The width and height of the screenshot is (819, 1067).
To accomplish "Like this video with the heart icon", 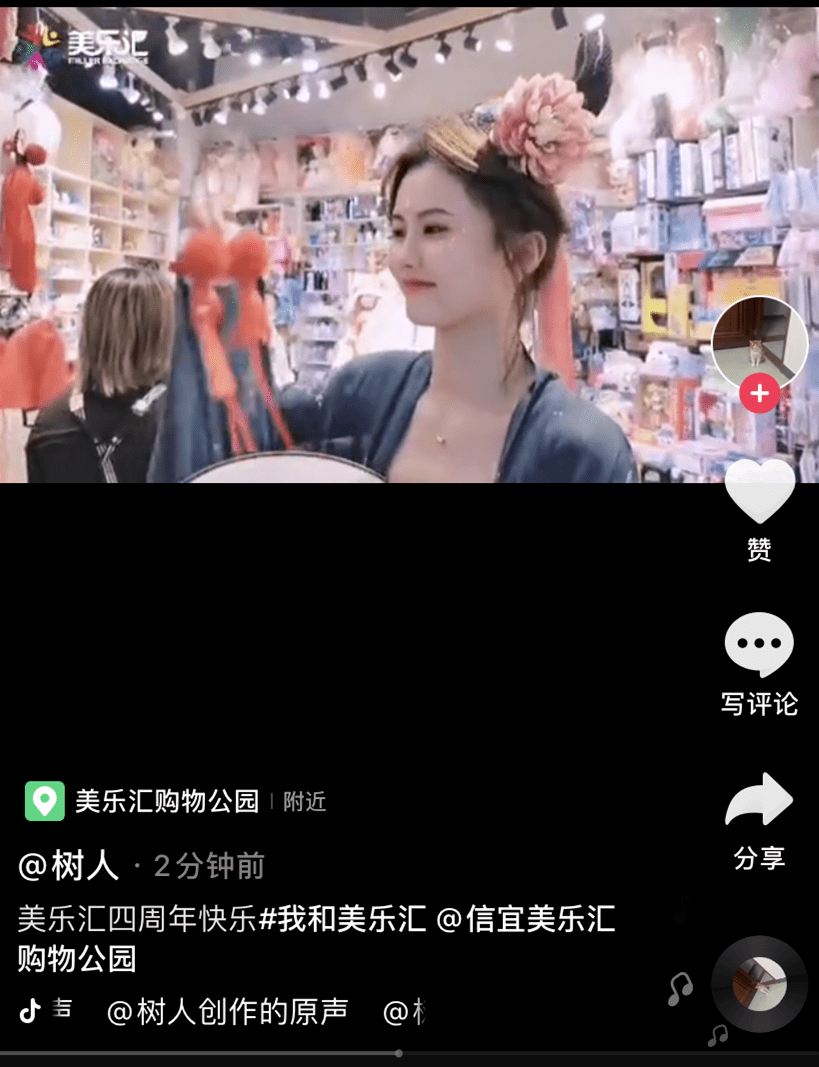I will [759, 492].
